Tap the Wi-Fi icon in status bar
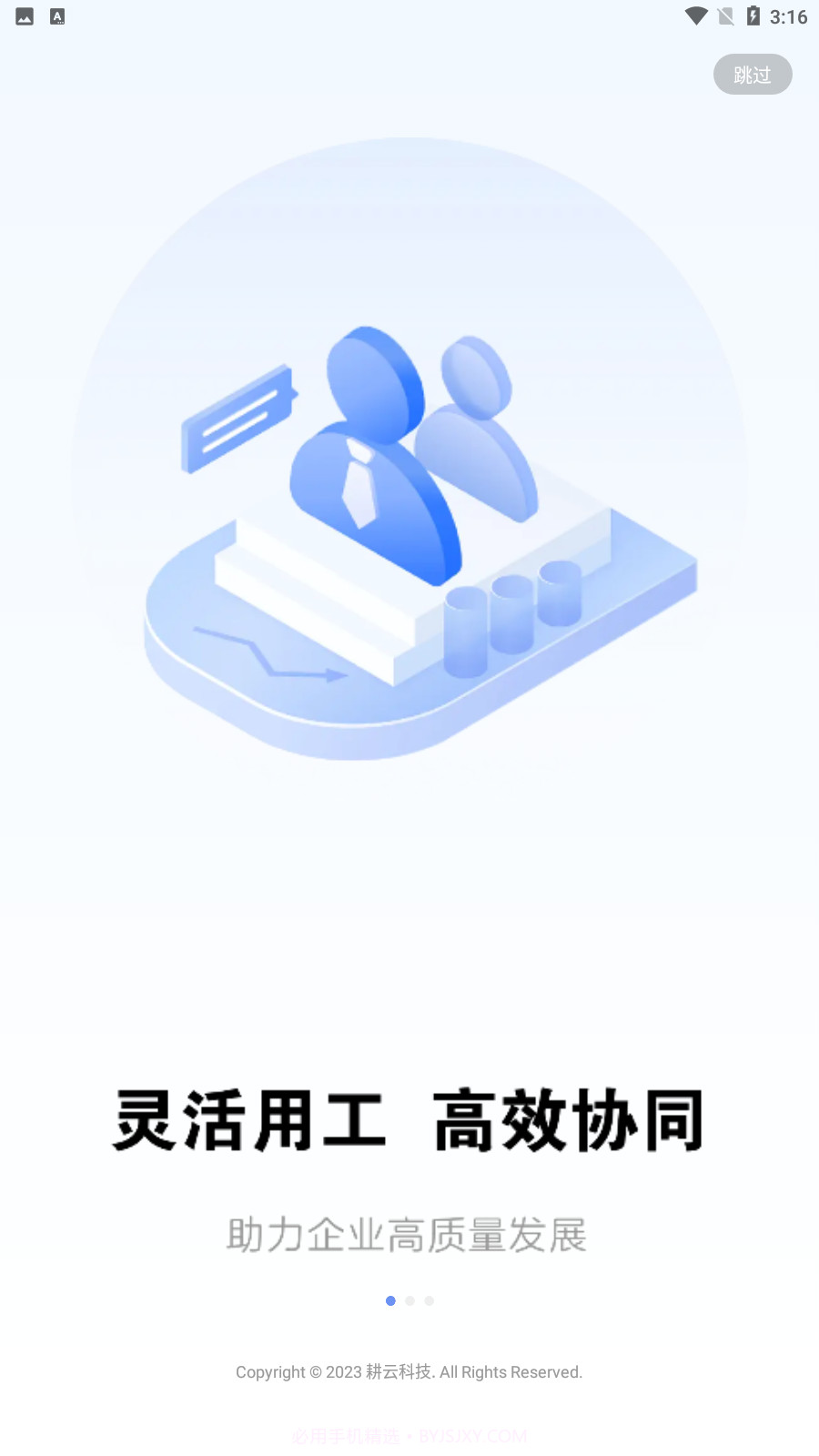This screenshot has width=819, height=1456. pyautogui.click(x=696, y=15)
